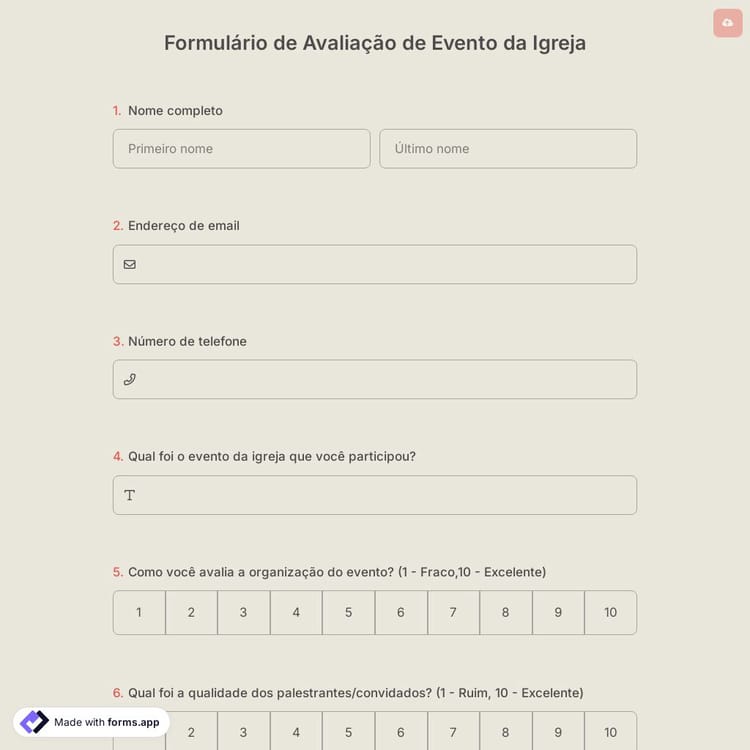Viewport: 750px width, 750px height.
Task: Focus the Último nome field
Action: pyautogui.click(x=507, y=149)
